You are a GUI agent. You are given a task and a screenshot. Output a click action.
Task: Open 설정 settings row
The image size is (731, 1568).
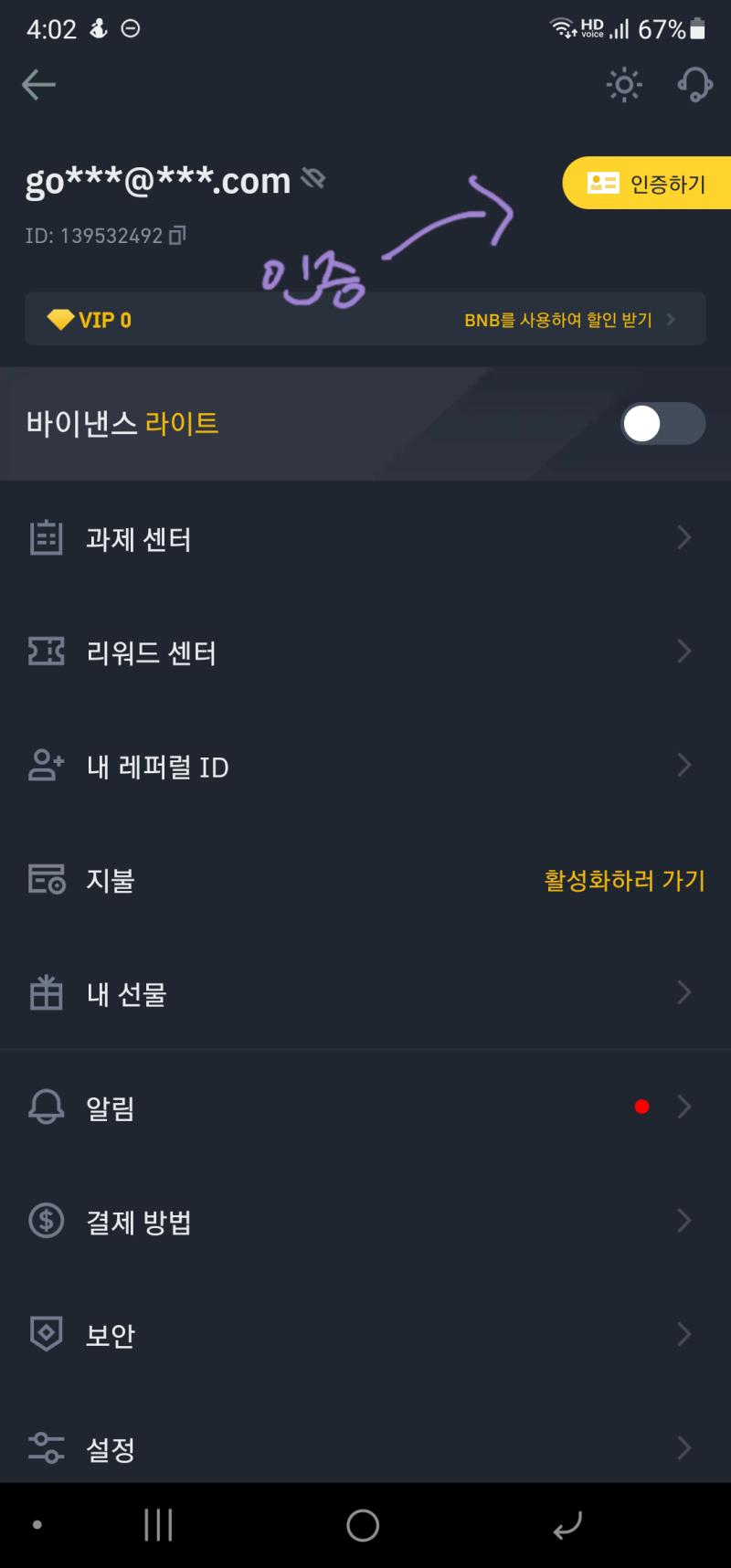[365, 1448]
